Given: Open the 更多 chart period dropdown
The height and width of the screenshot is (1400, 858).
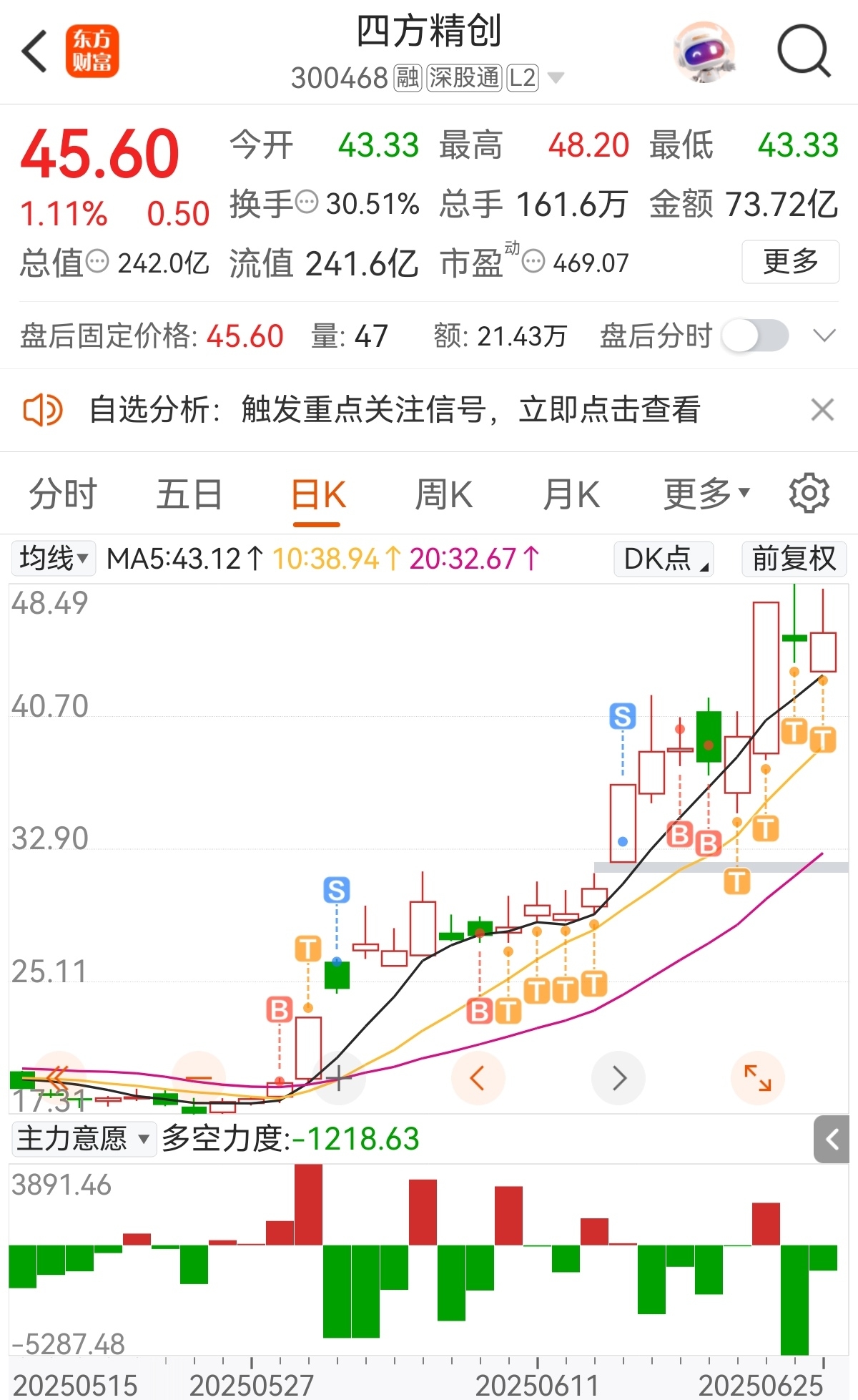Looking at the screenshot, I should coord(706,494).
